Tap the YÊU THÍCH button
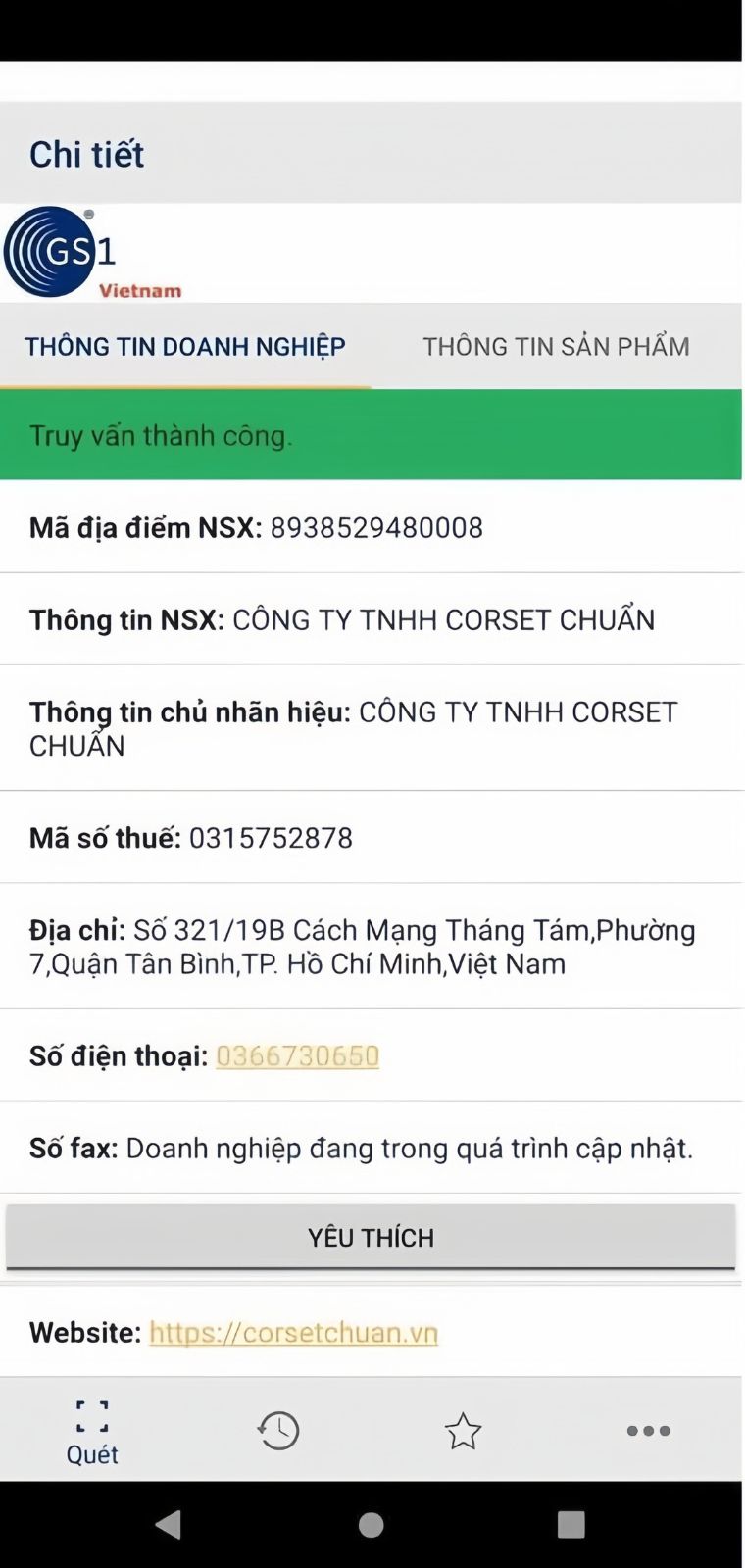The image size is (745, 1568). coord(371,1237)
